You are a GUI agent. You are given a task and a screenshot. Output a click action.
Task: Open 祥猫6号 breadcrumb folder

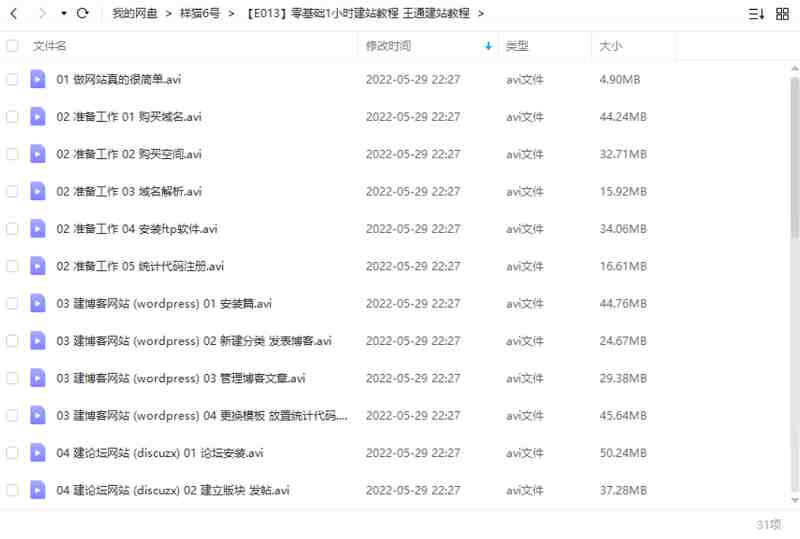coord(203,14)
